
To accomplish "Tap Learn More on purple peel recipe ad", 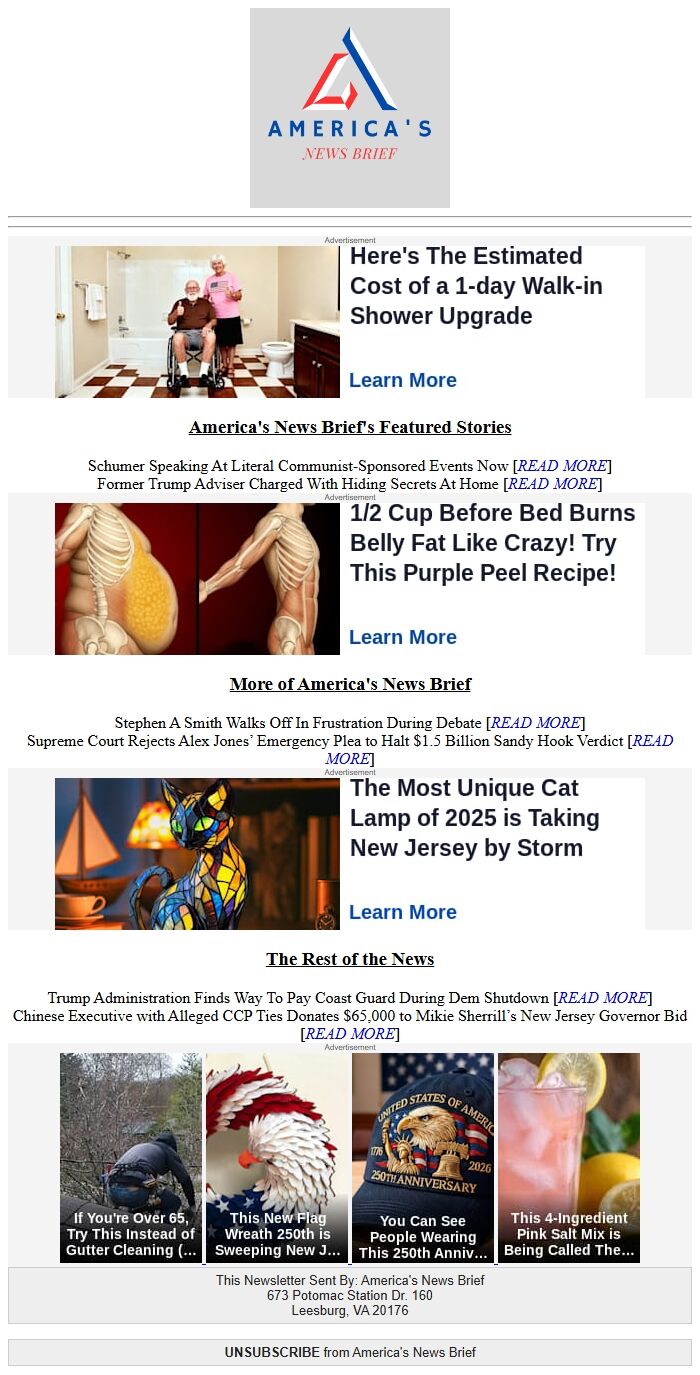I will (402, 637).
